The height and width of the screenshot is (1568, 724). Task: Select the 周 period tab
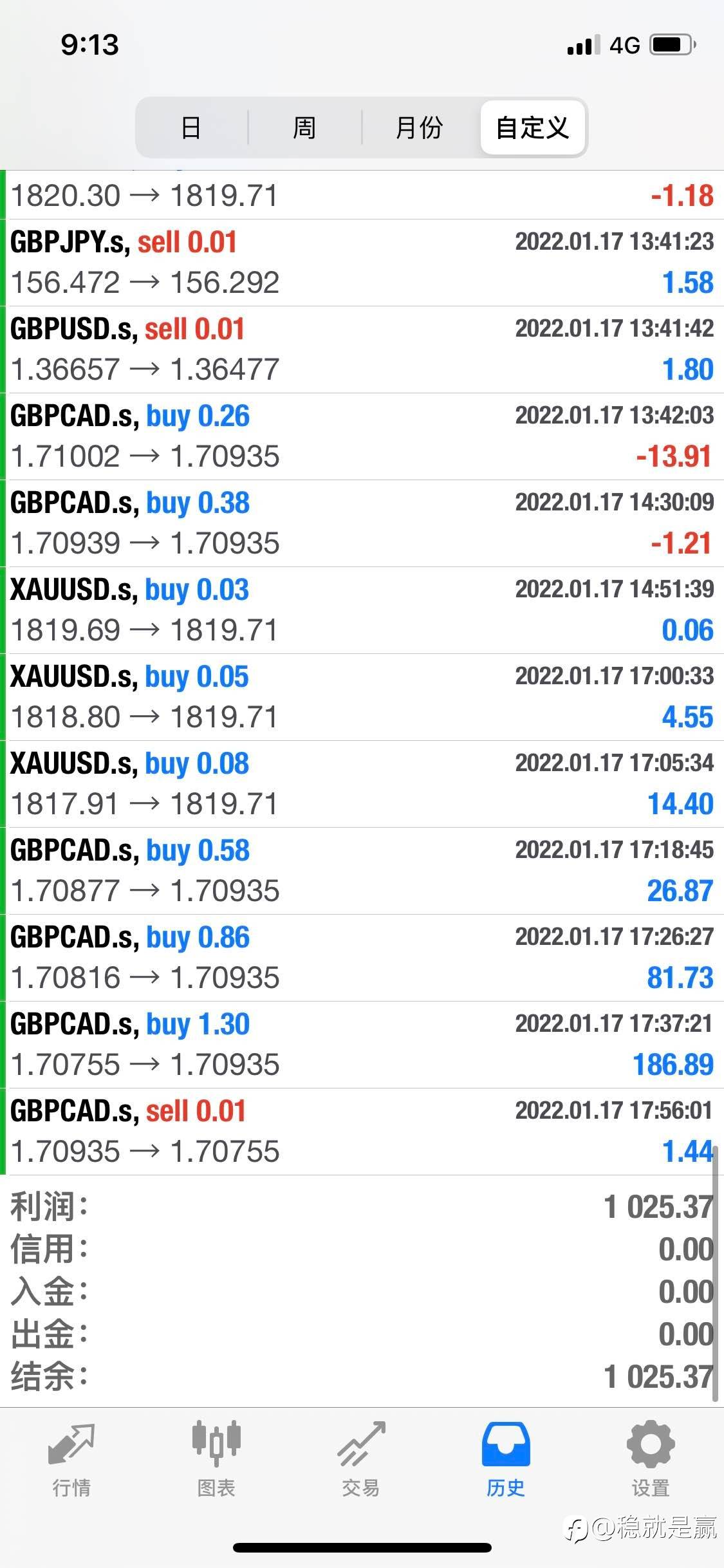pos(304,127)
